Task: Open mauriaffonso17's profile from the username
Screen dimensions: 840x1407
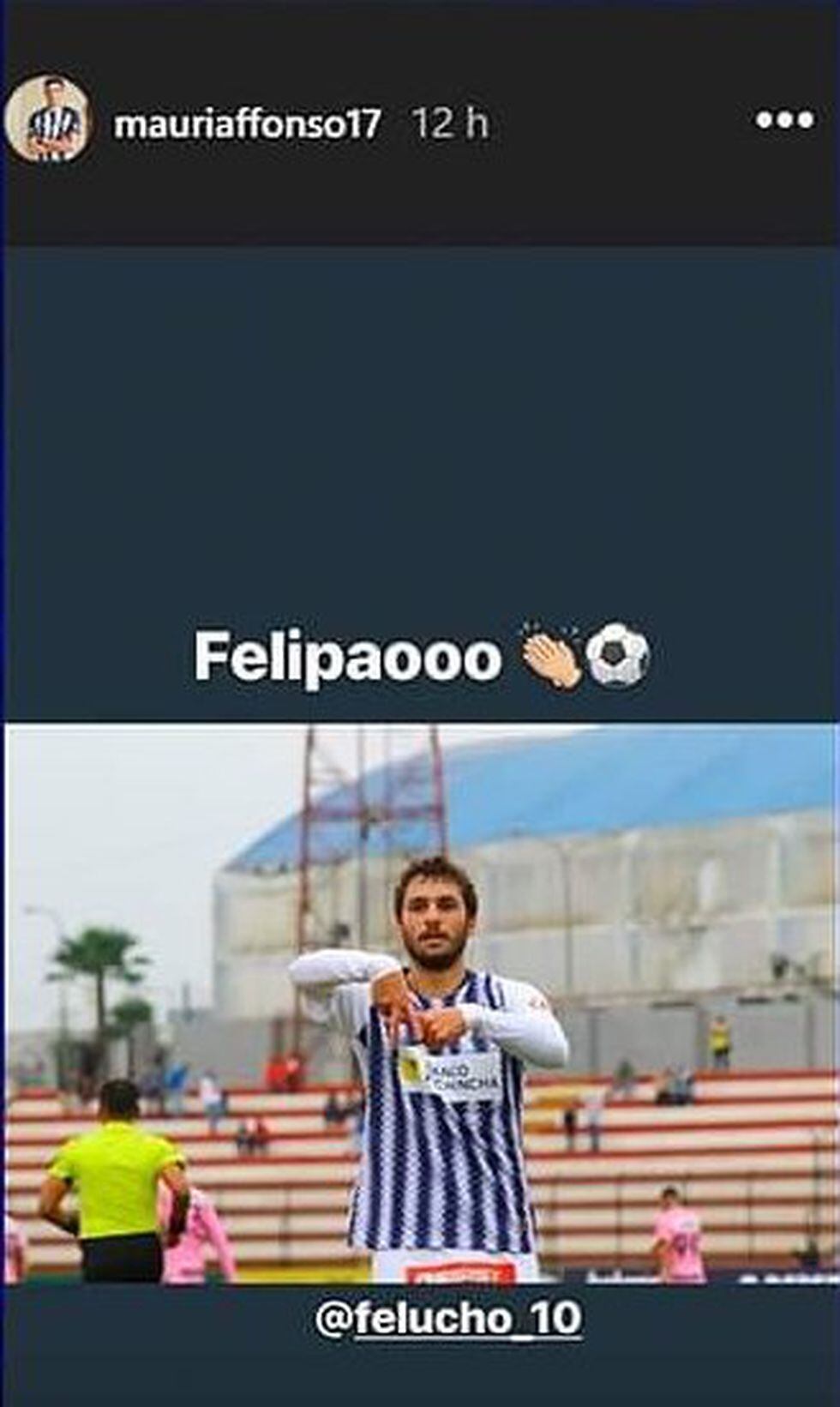Action: click(247, 124)
